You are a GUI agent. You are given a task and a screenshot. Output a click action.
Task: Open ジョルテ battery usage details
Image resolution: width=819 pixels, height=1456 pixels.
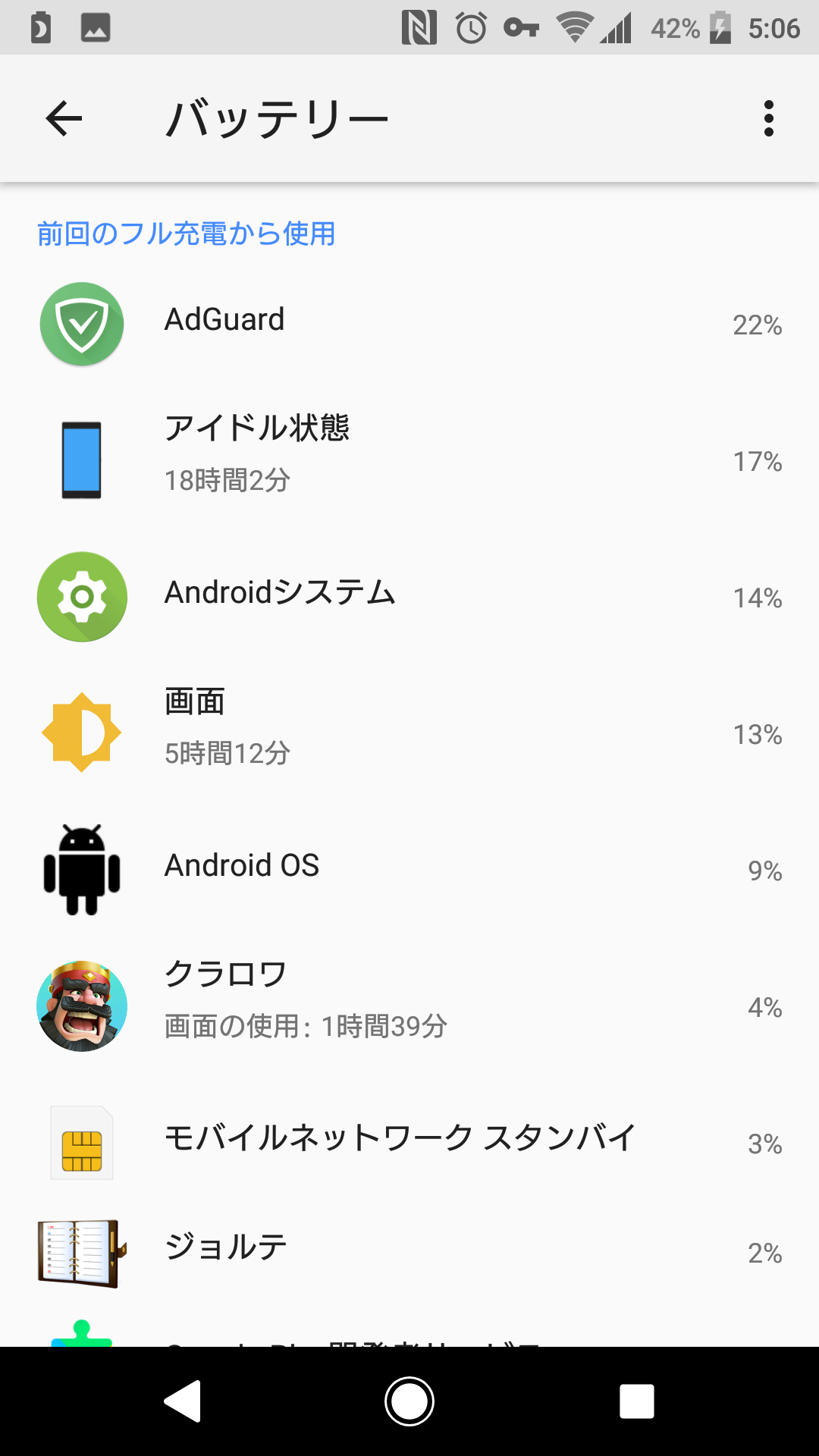coord(409,1251)
